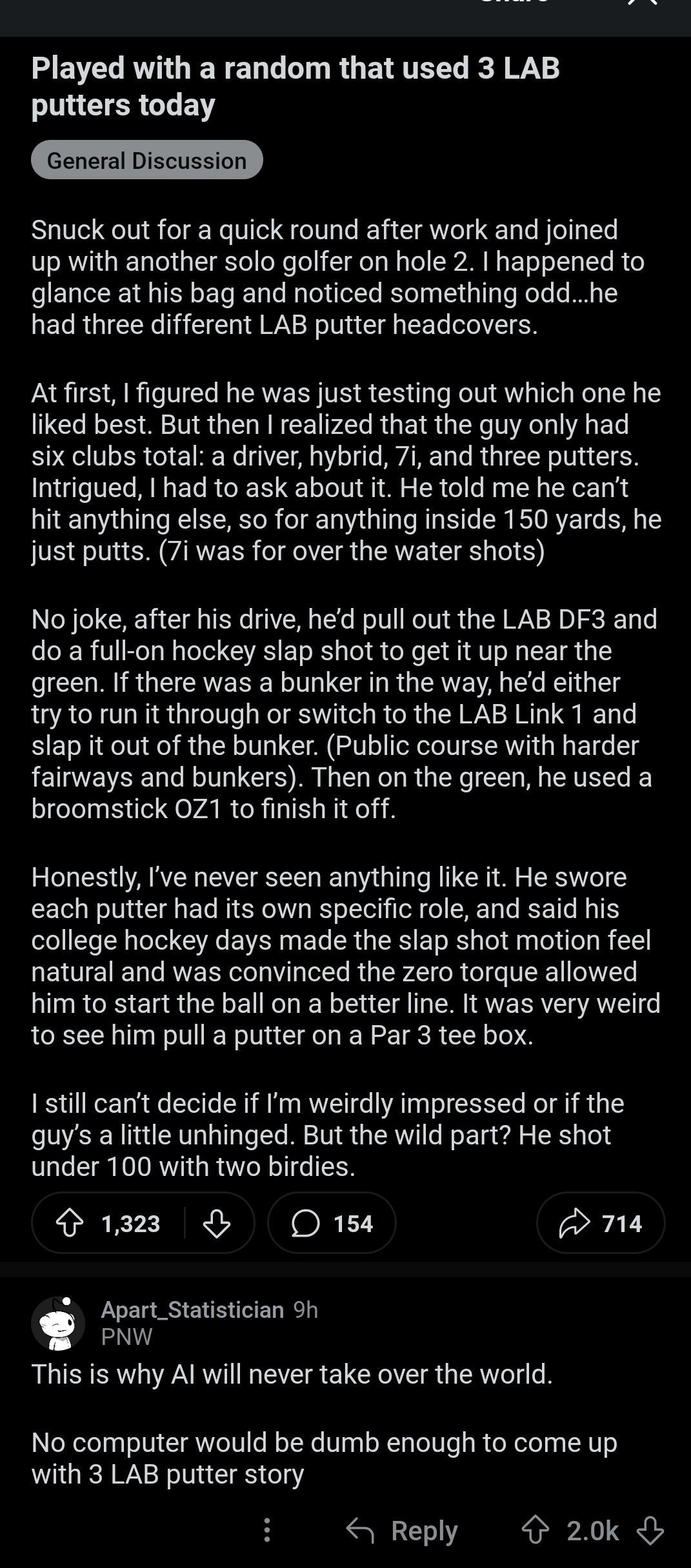Tap Apart_Statistician's avatar
The height and width of the screenshot is (1568, 691).
[x=58, y=1324]
